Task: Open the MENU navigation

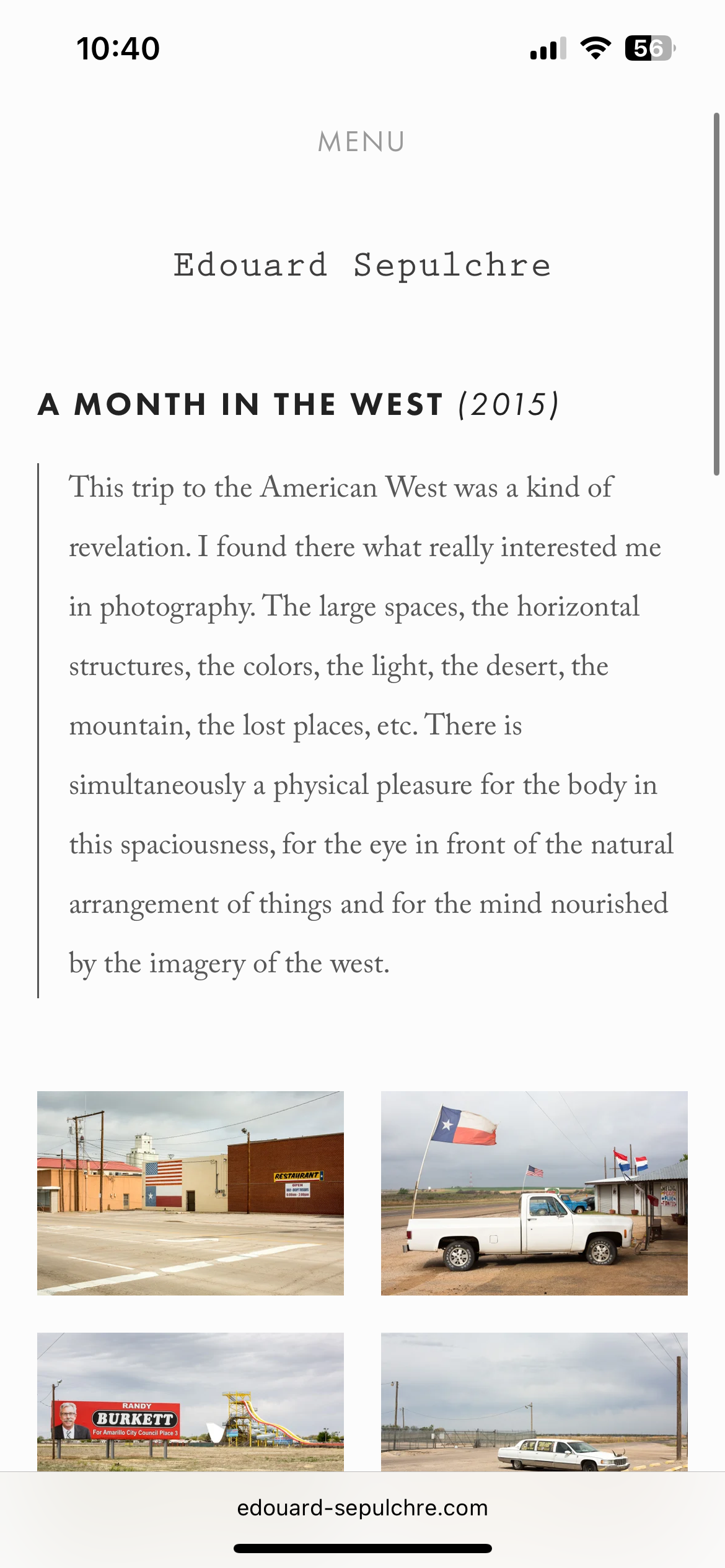Action: 361,142
